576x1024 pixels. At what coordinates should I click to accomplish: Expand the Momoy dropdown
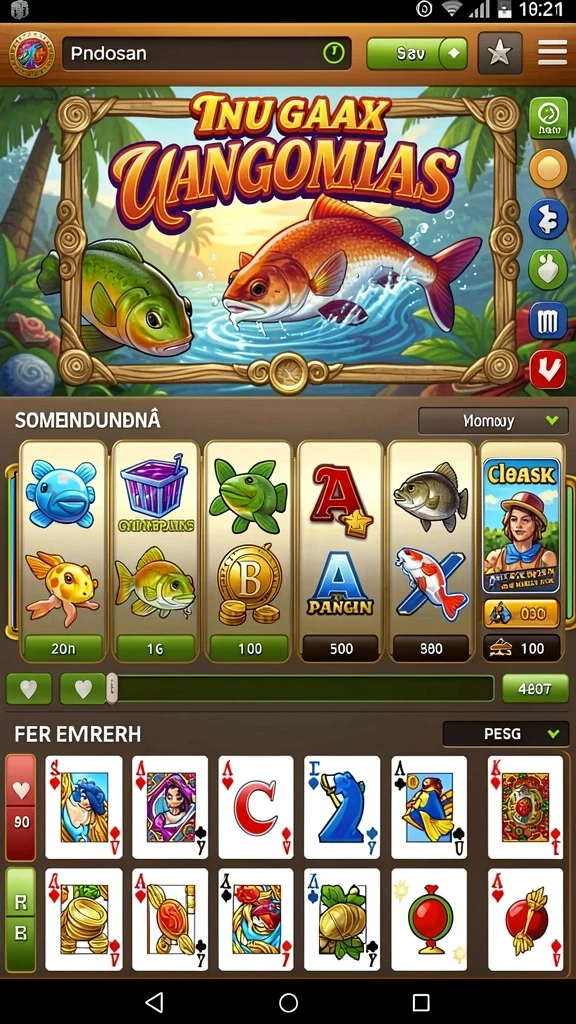point(493,421)
